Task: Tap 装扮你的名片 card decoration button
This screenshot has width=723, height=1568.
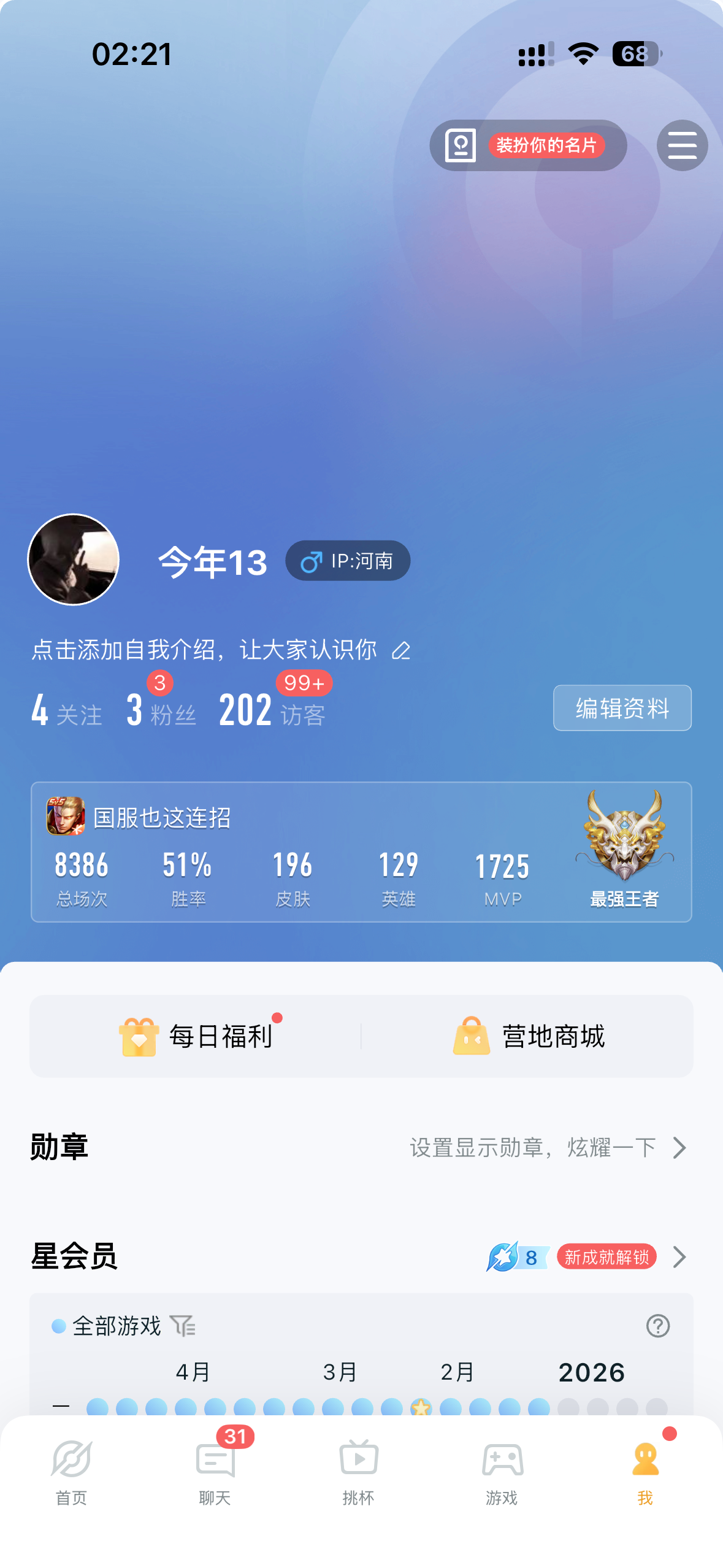Action: coord(528,145)
